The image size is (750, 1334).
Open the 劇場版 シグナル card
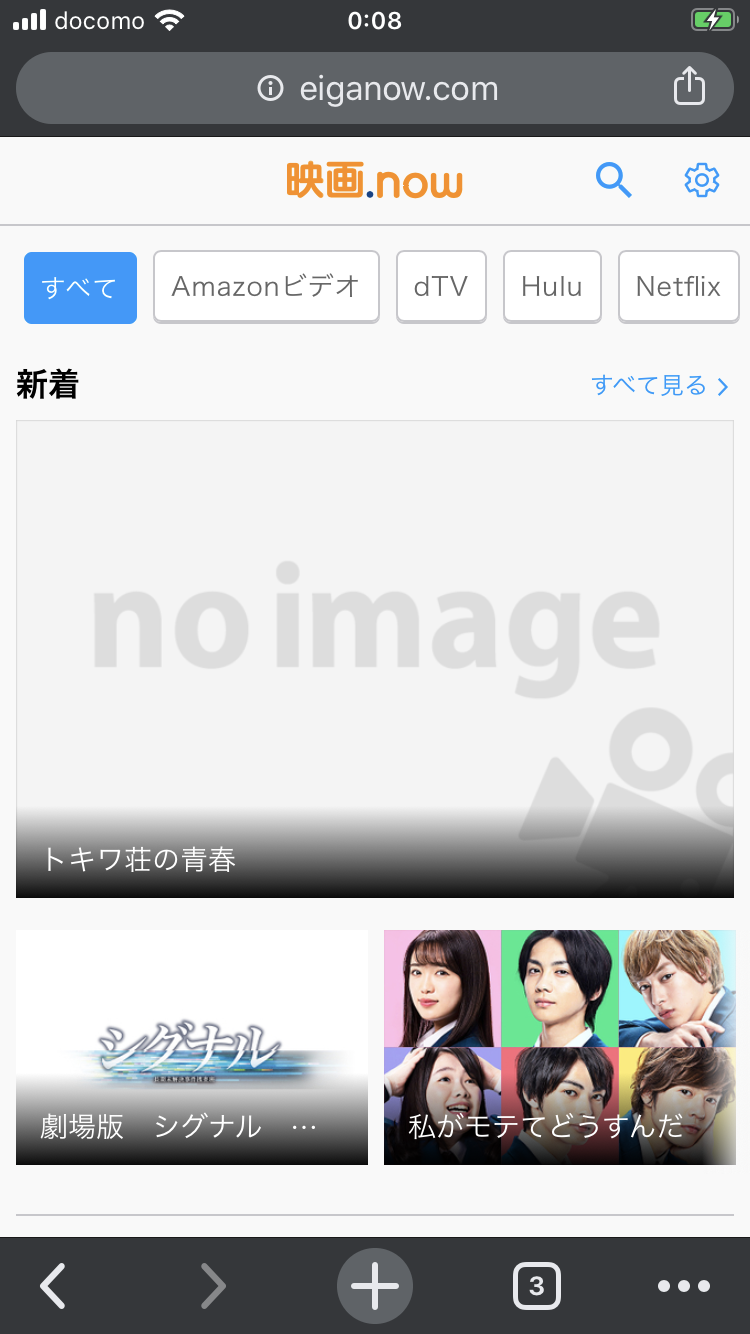tap(192, 1047)
